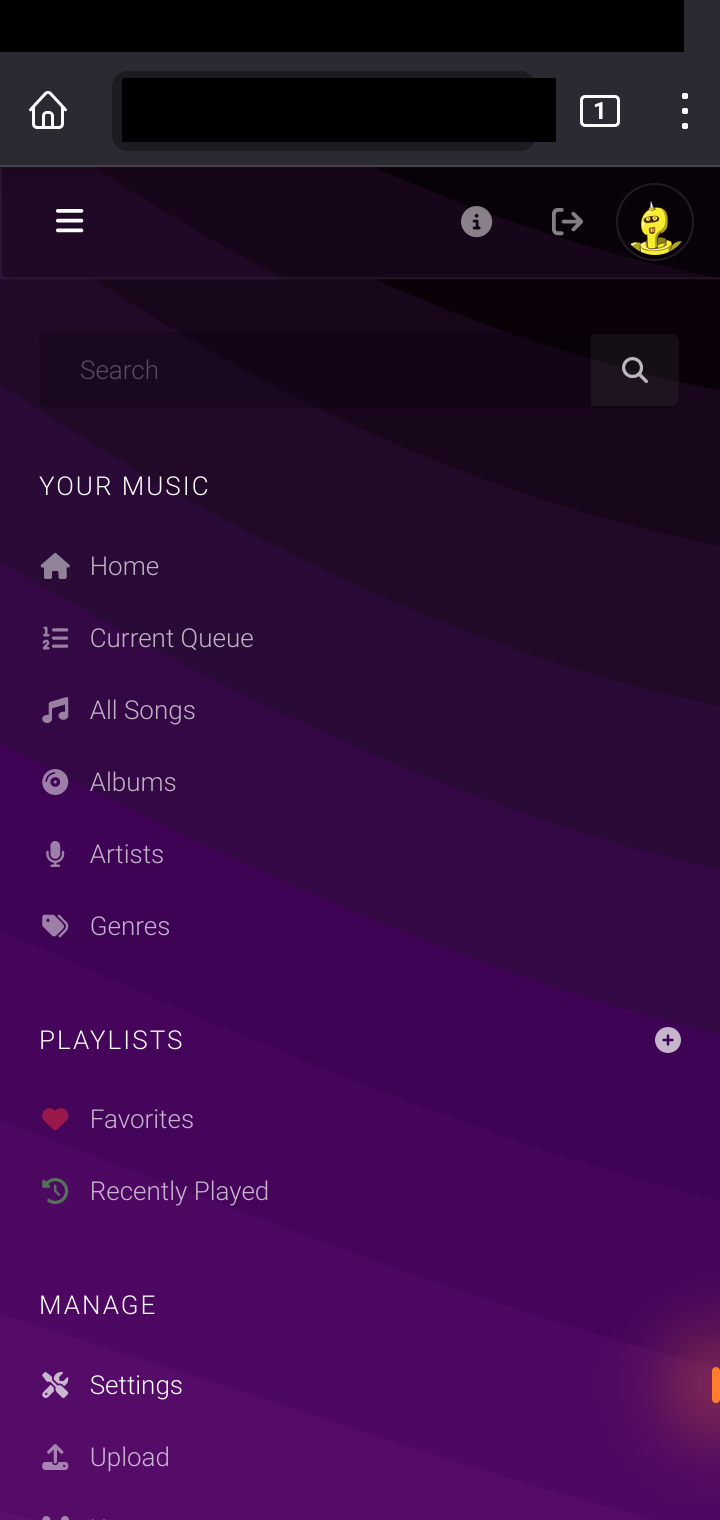The height and width of the screenshot is (1520, 720).
Task: Open Recently Played
Action: (x=179, y=1191)
